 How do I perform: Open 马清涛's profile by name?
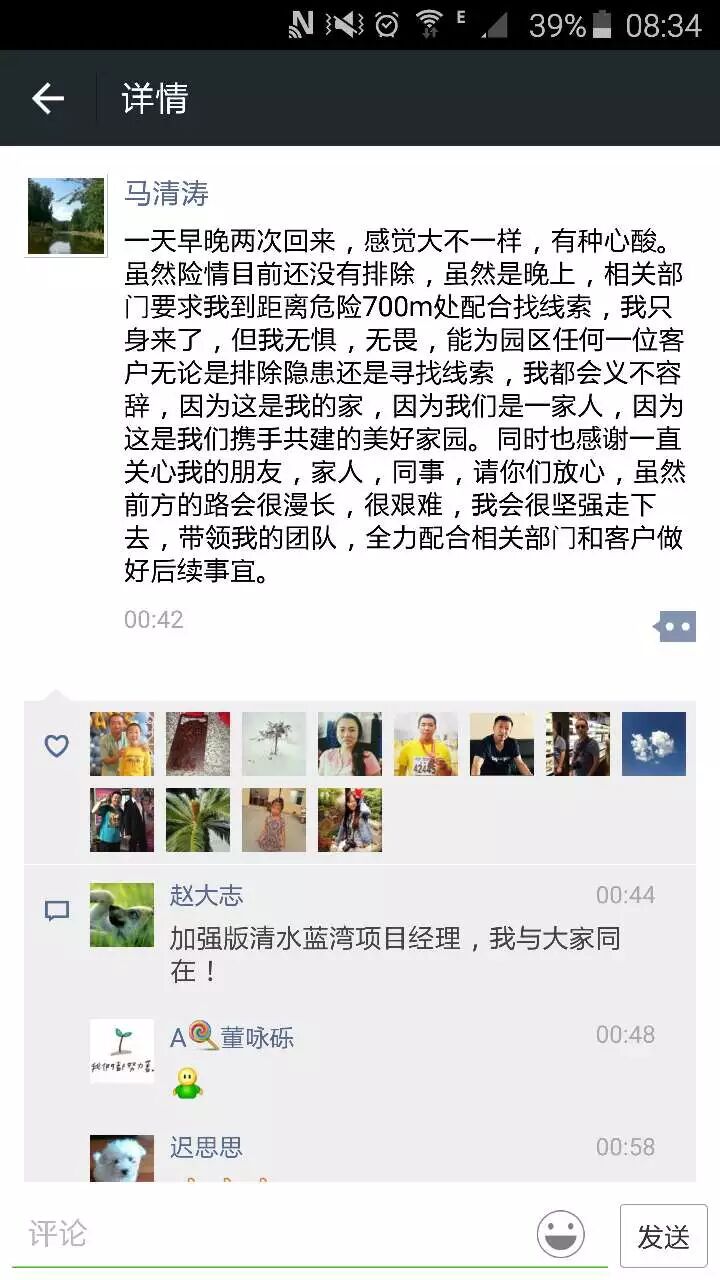(x=166, y=193)
